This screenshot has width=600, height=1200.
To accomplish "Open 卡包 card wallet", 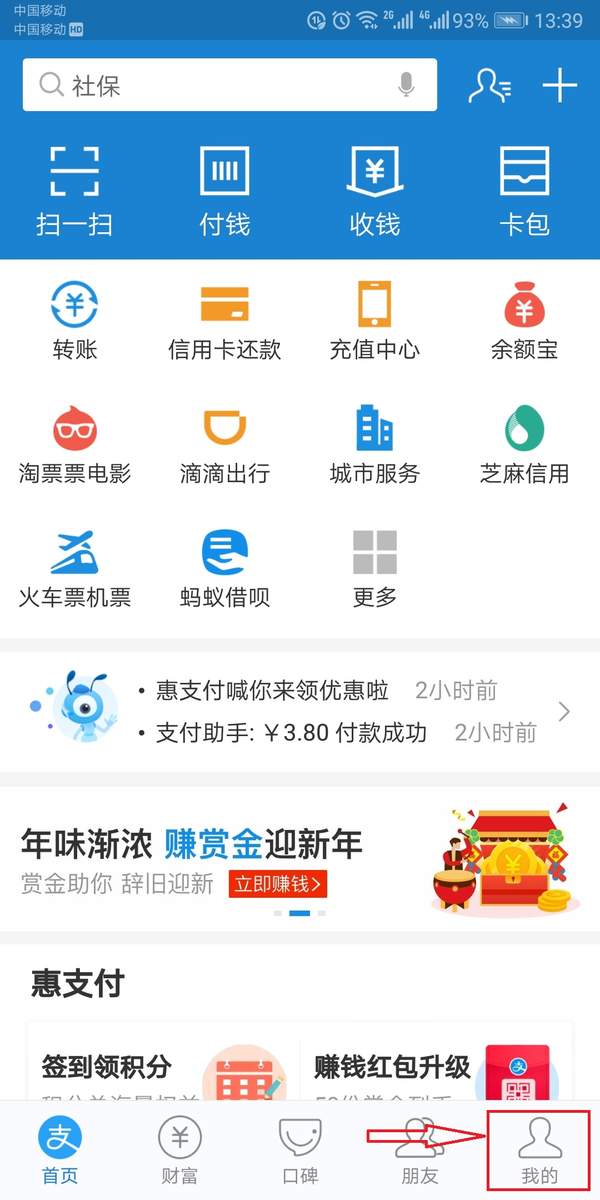I will [x=525, y=190].
